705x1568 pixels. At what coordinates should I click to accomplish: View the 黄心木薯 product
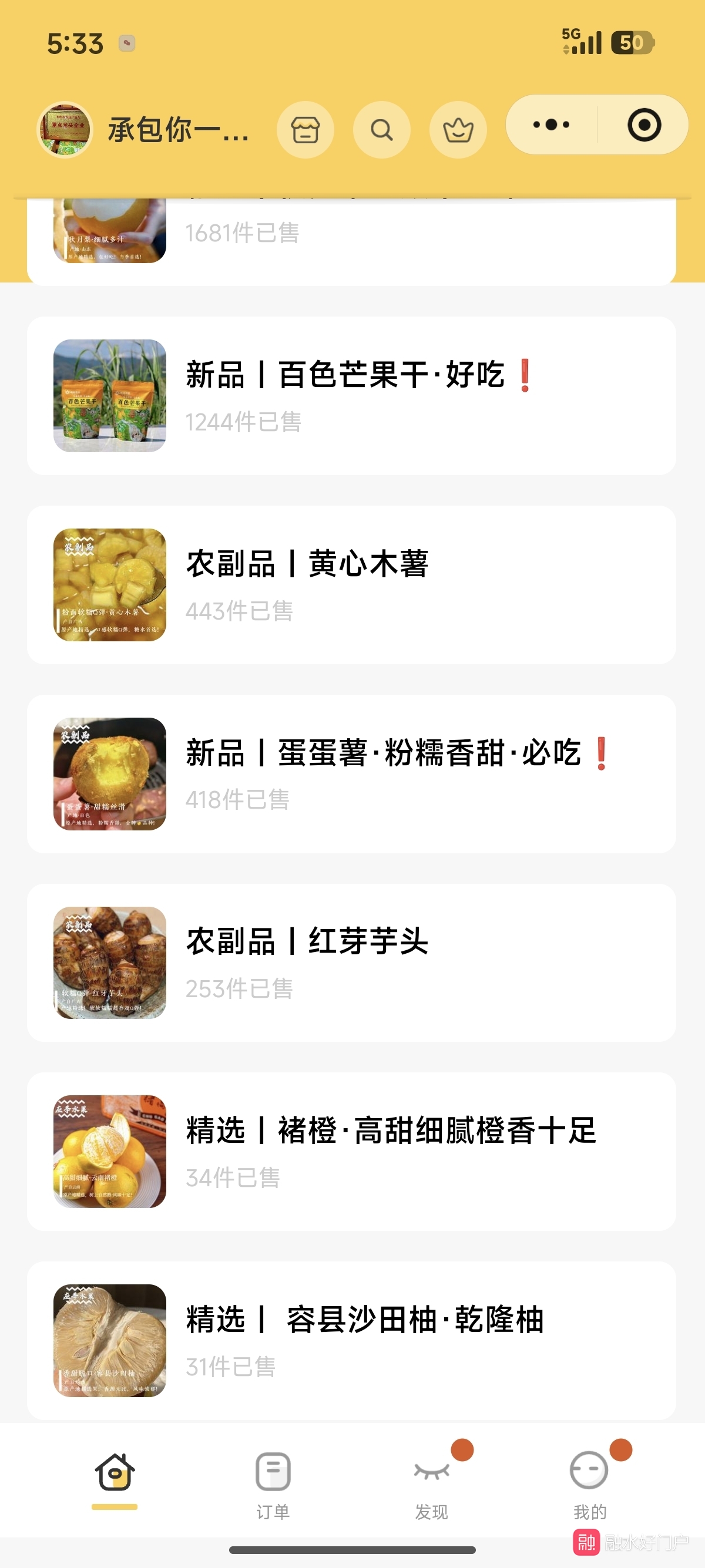(351, 584)
